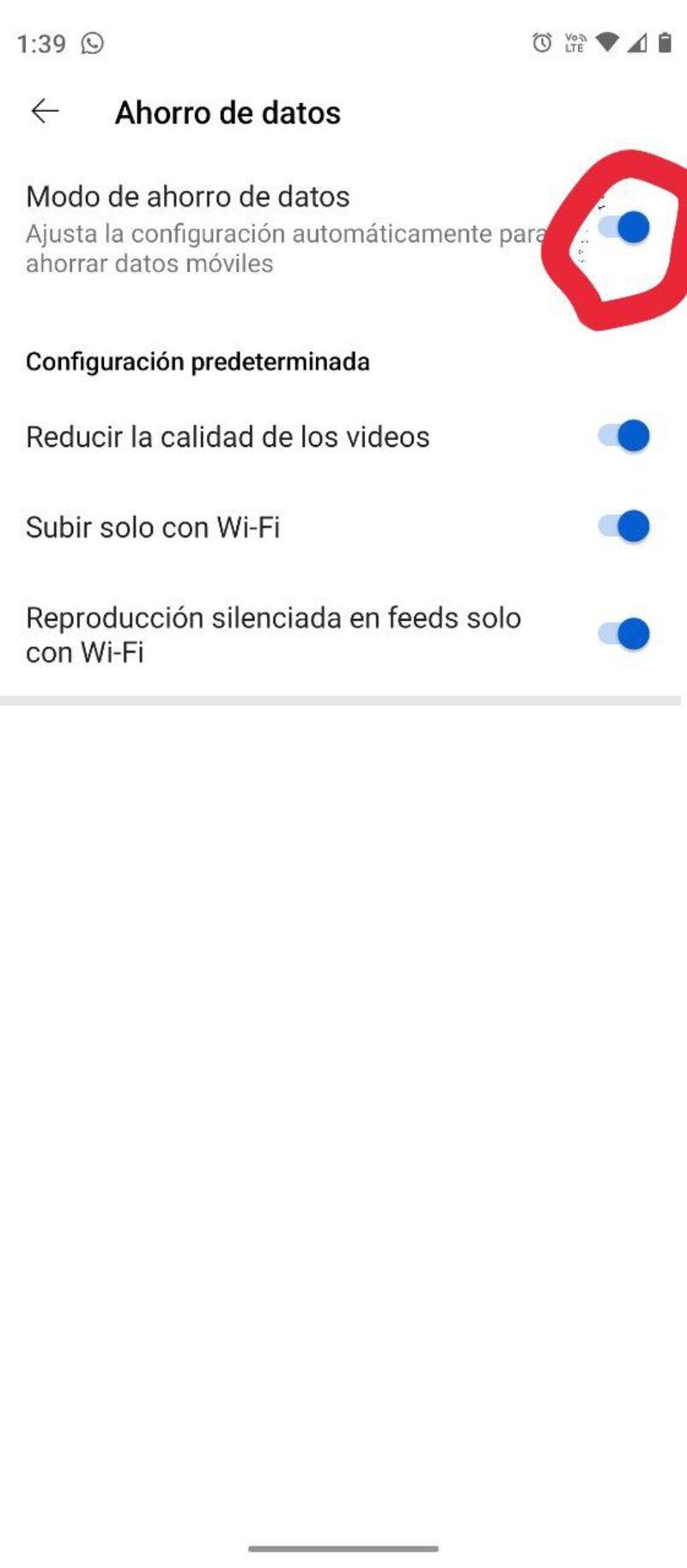Go back from Ahorro de datos
Image resolution: width=687 pixels, height=1568 pixels.
45,111
